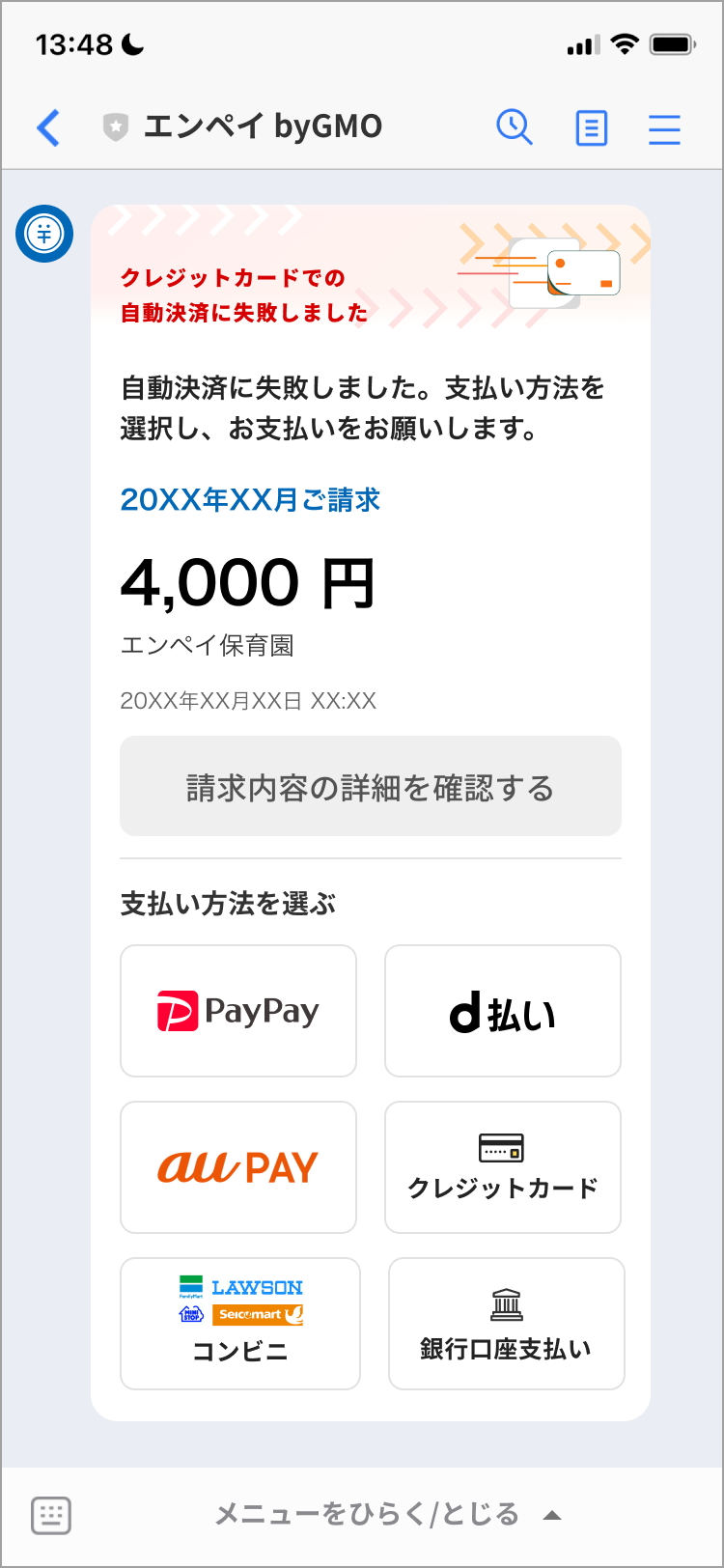This screenshot has height=1568, width=724.
Task: Select the d払い payment option
Action: coord(502,1011)
